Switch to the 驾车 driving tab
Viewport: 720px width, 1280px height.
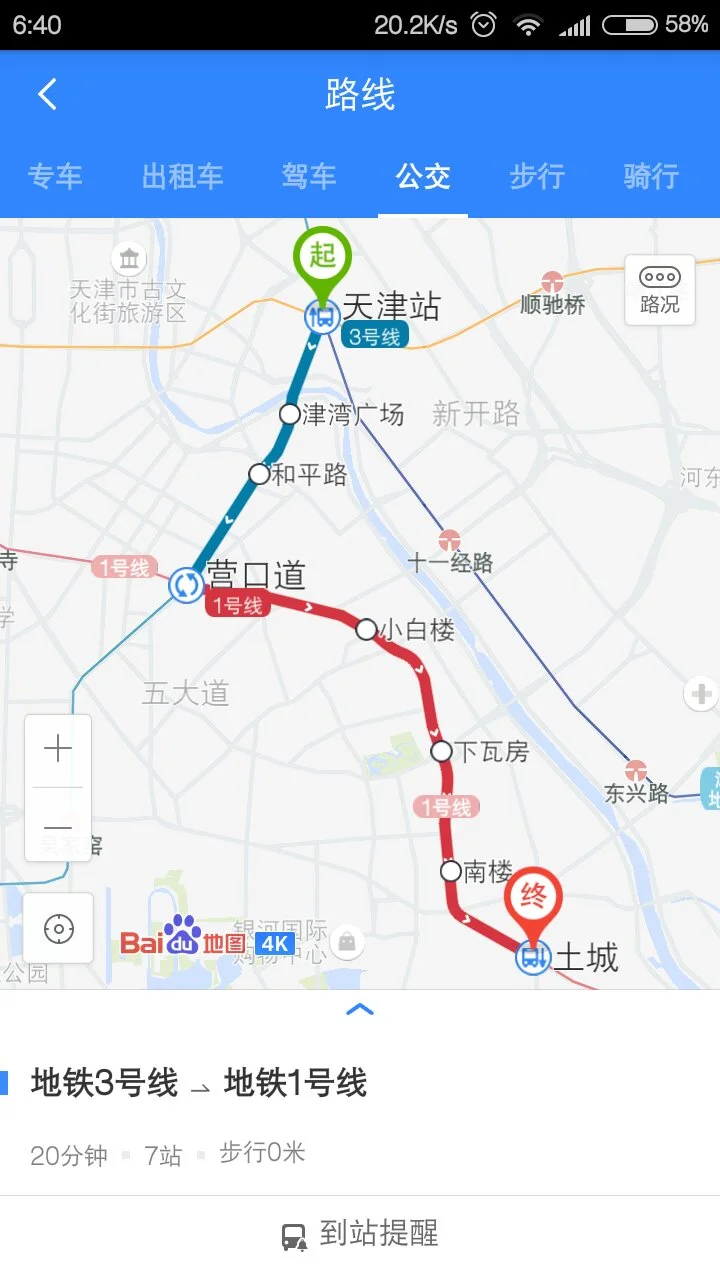(309, 176)
